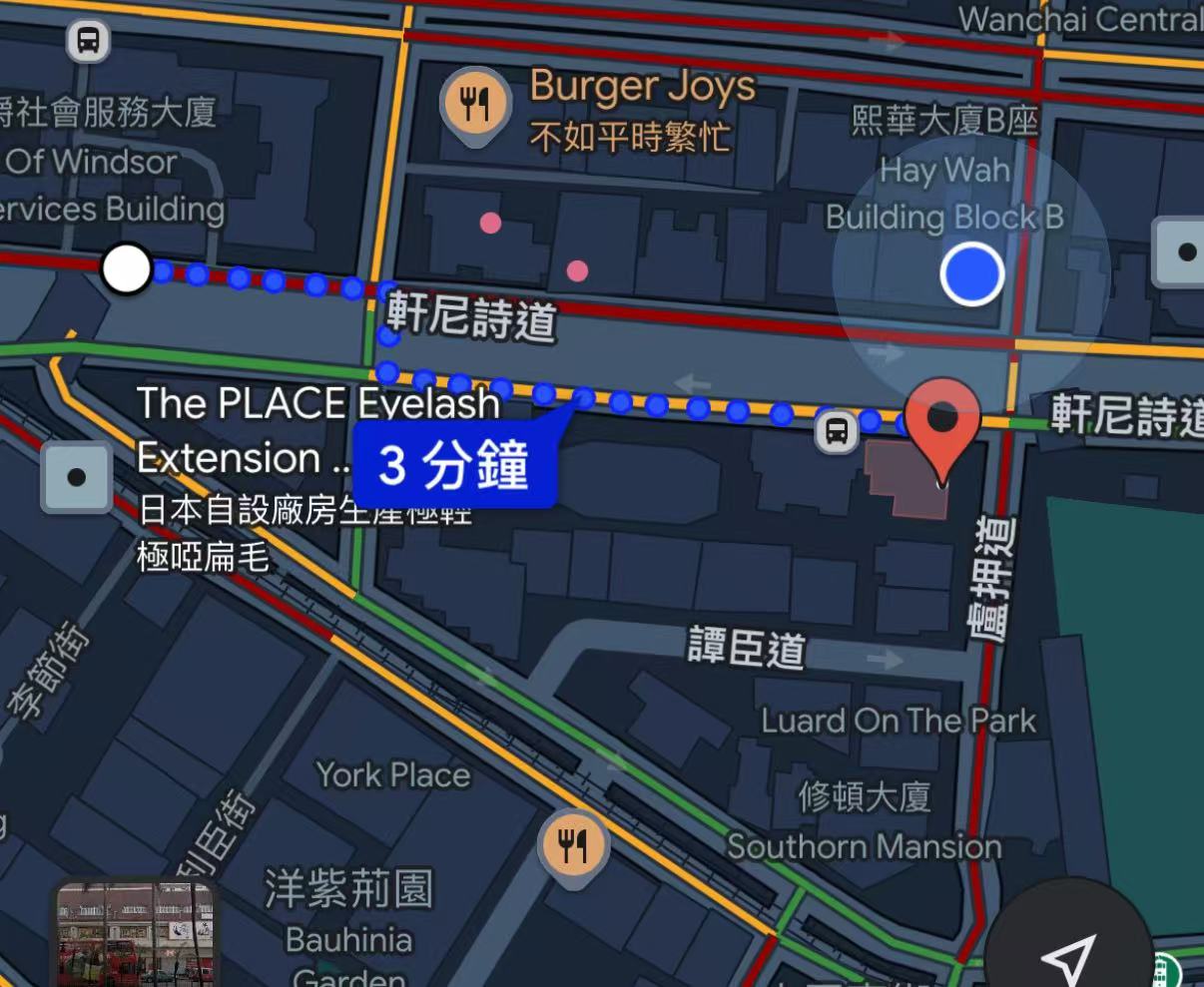This screenshot has height=987, width=1204.
Task: Select the white route start point marker
Action: tap(127, 268)
